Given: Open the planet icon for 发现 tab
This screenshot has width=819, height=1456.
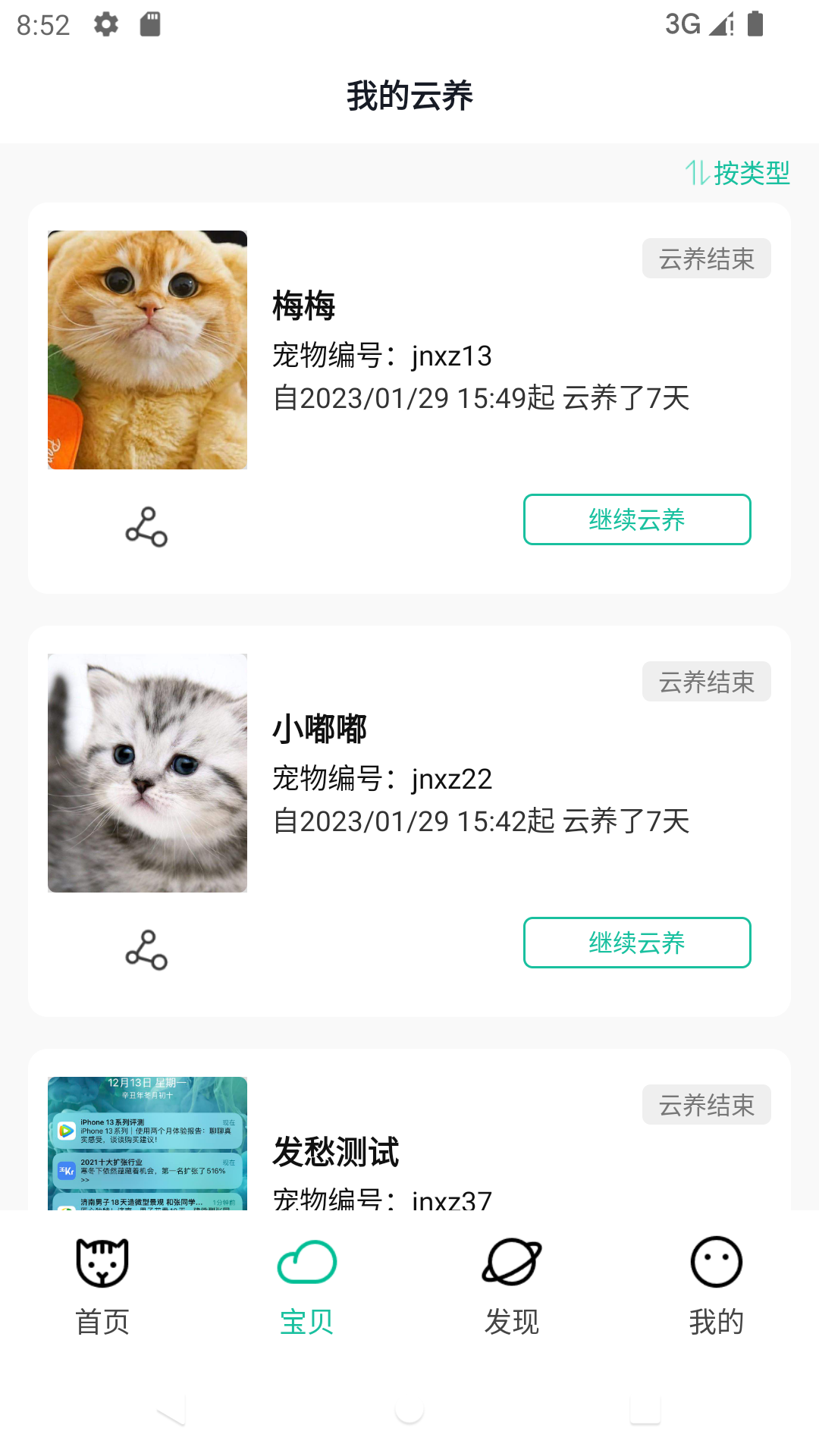Looking at the screenshot, I should 512,1259.
